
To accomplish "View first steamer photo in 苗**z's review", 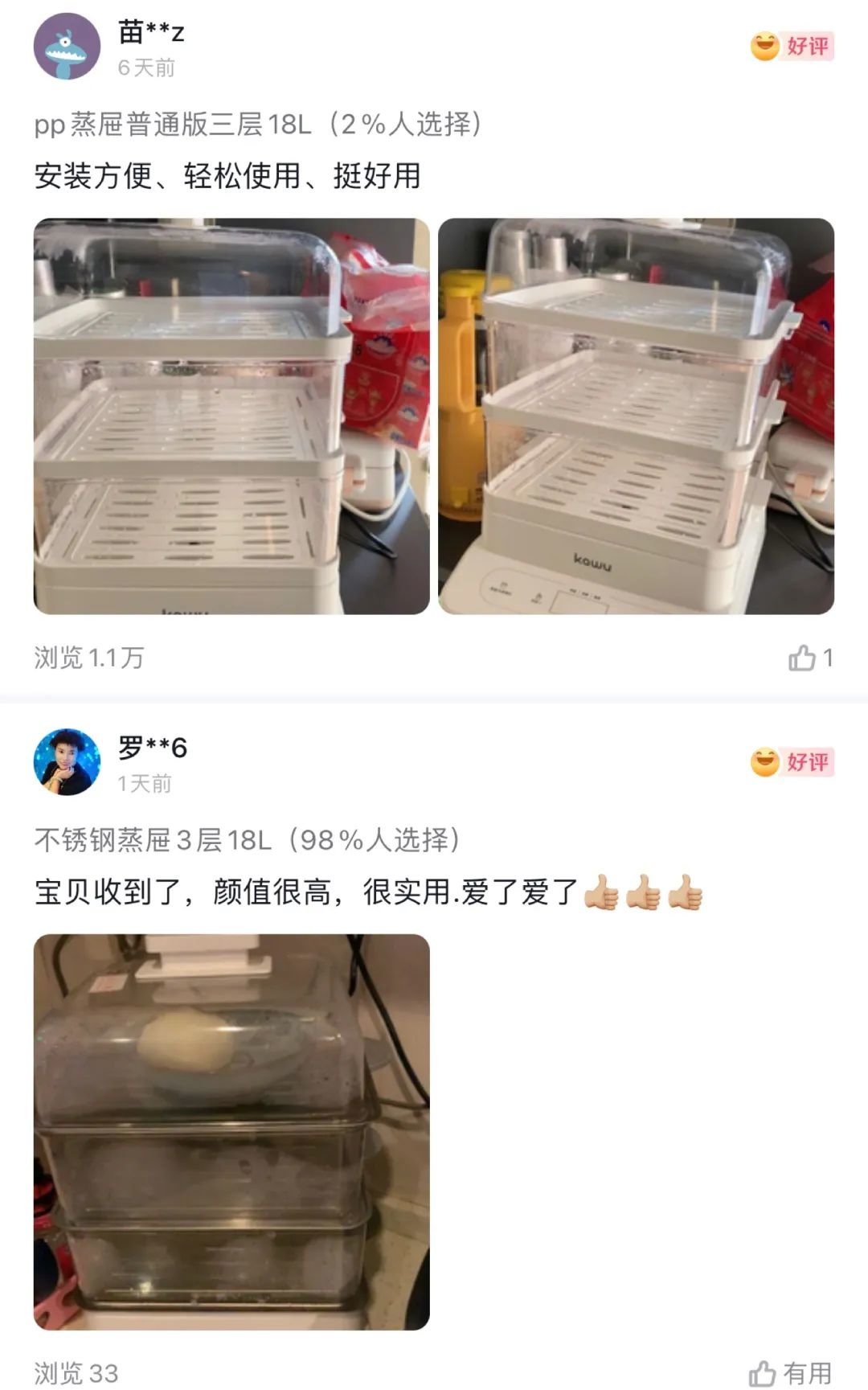I will click(231, 416).
